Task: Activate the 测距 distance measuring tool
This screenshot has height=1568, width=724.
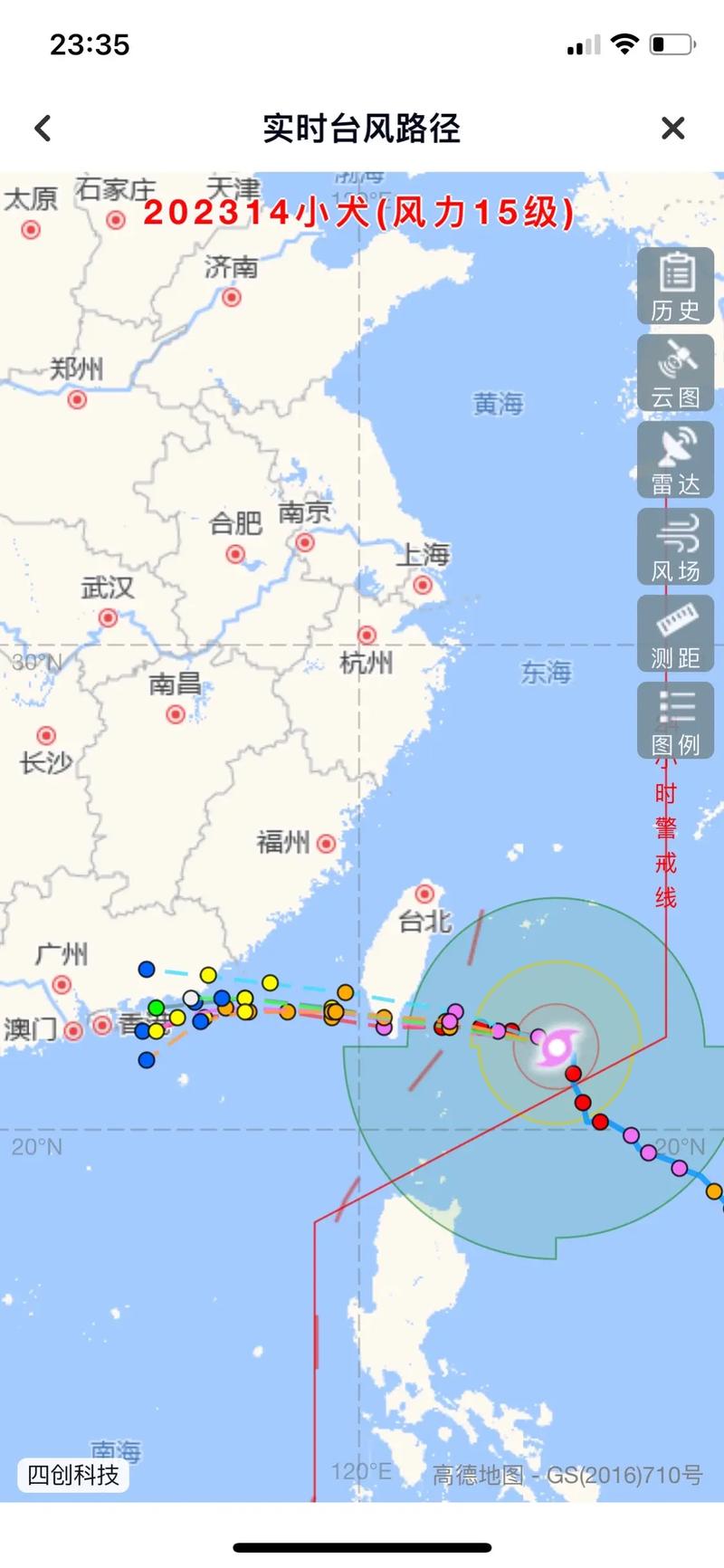Action: (x=675, y=634)
